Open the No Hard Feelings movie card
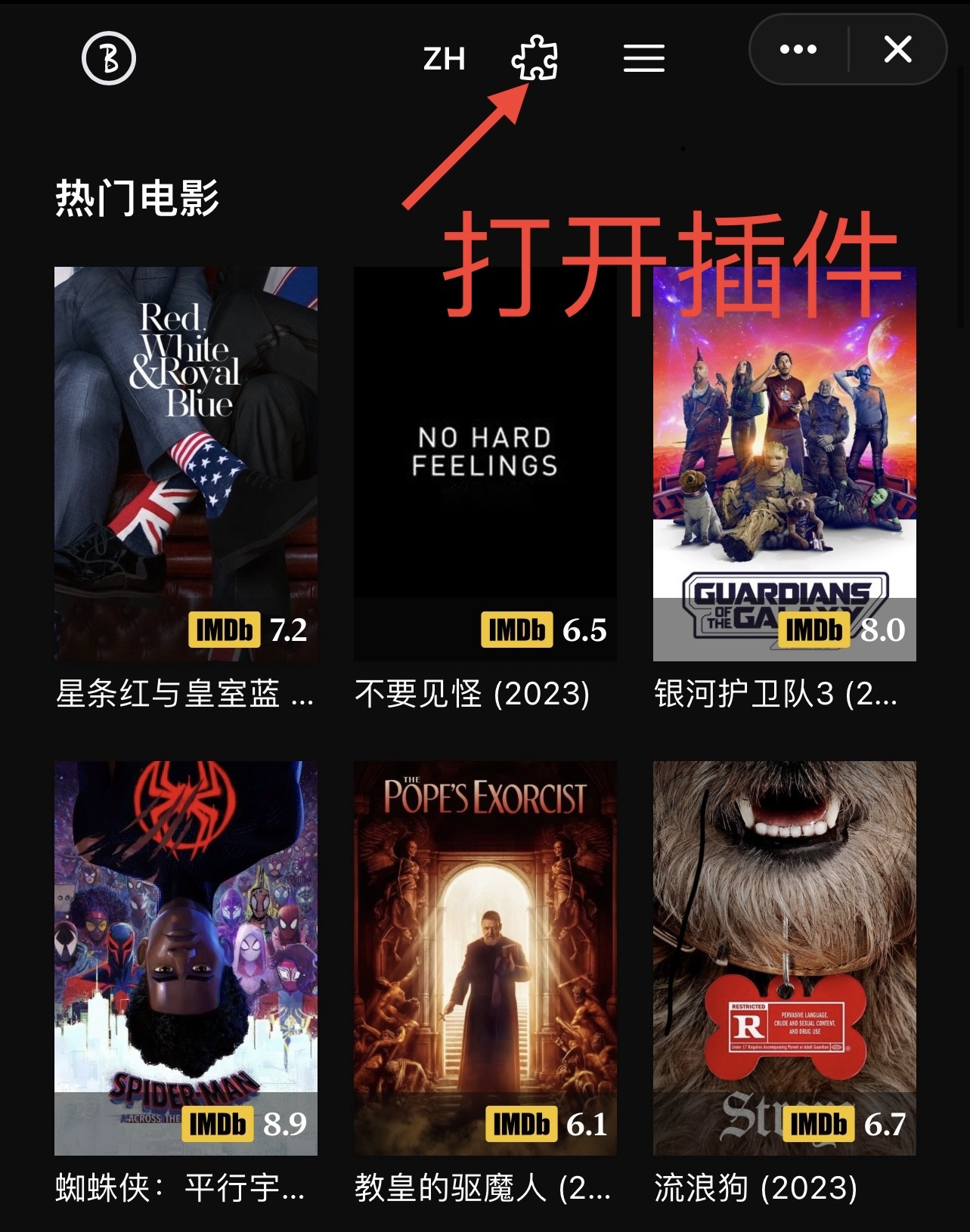The height and width of the screenshot is (1232, 970). pos(485,463)
